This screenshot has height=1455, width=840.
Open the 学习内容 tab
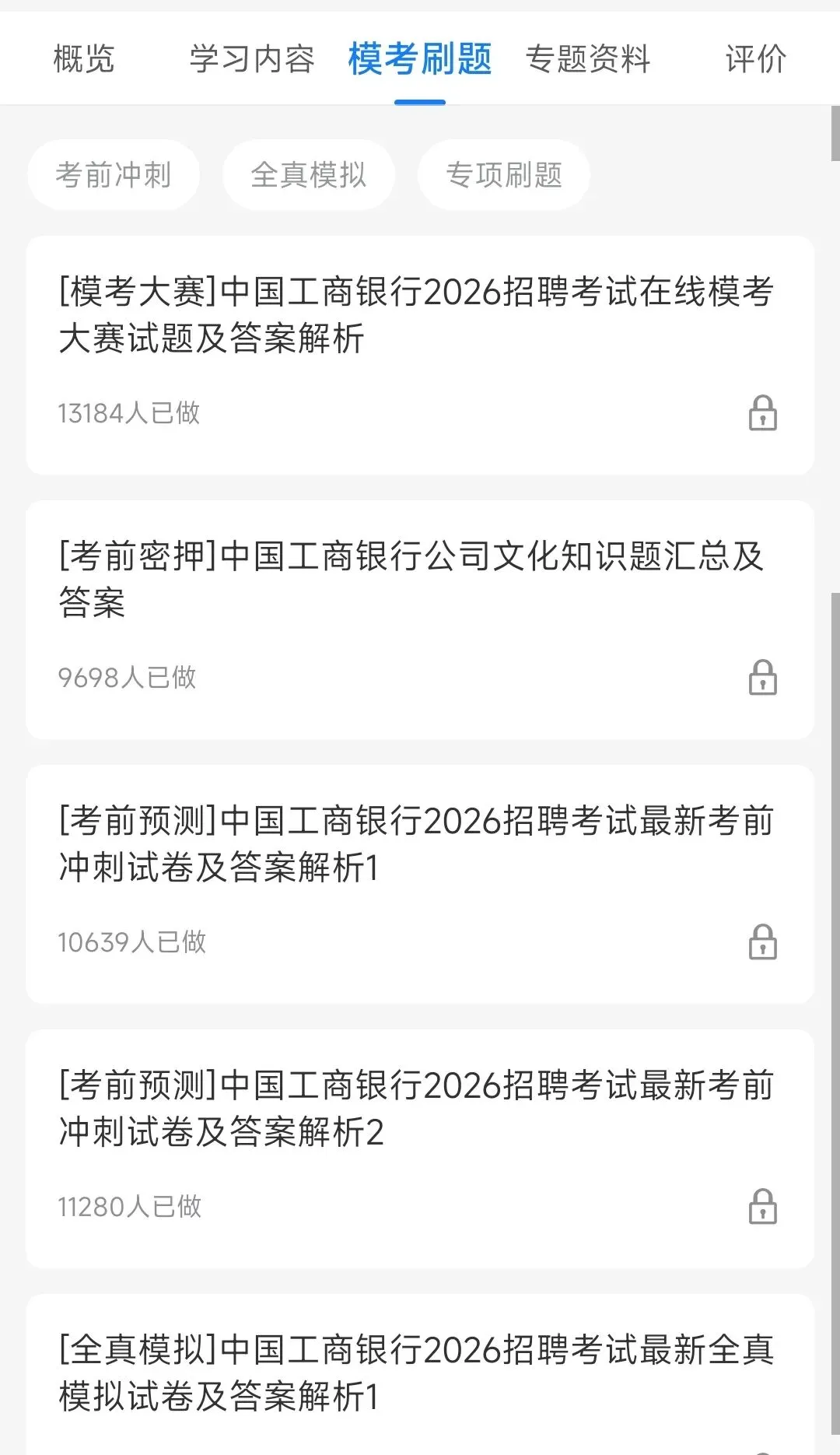coord(252,59)
